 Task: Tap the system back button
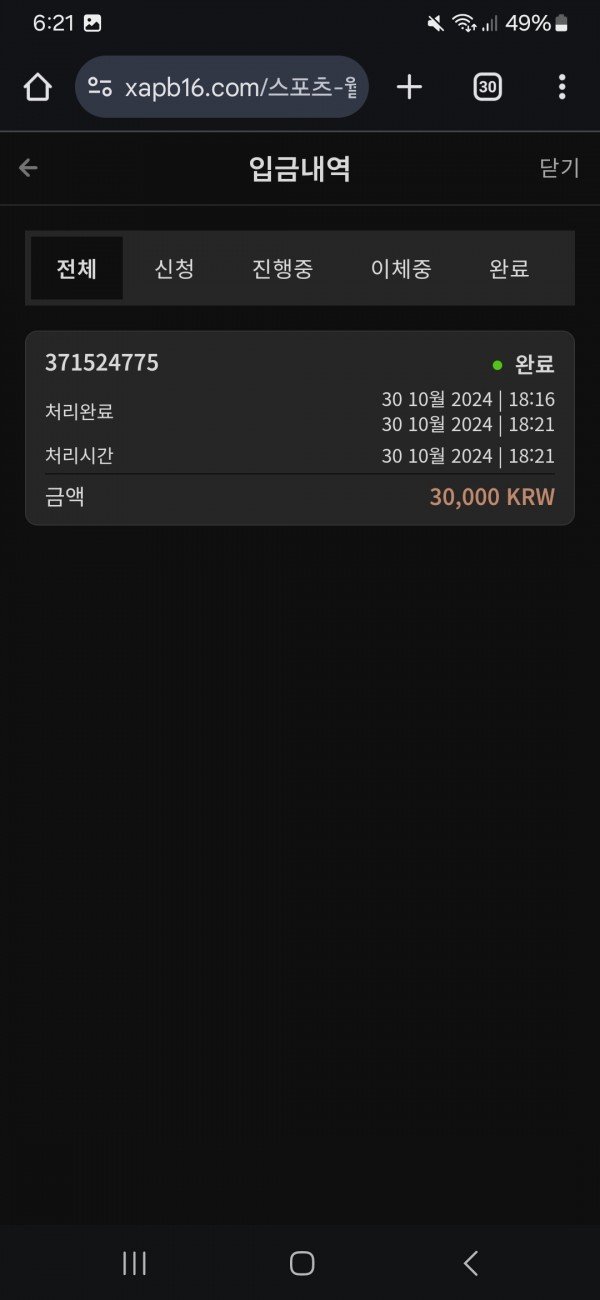coord(471,1263)
